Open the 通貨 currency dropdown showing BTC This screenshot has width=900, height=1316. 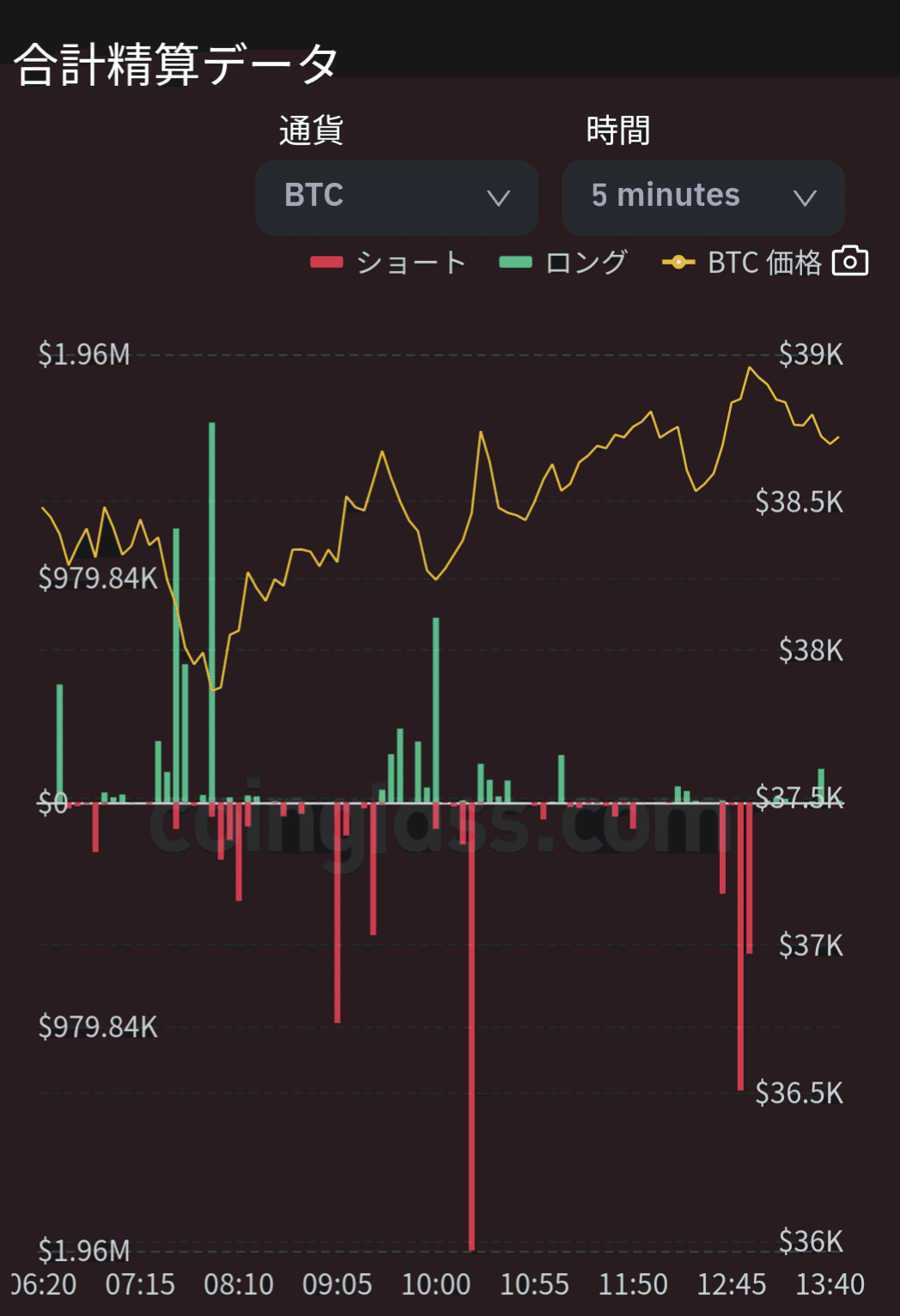point(395,198)
